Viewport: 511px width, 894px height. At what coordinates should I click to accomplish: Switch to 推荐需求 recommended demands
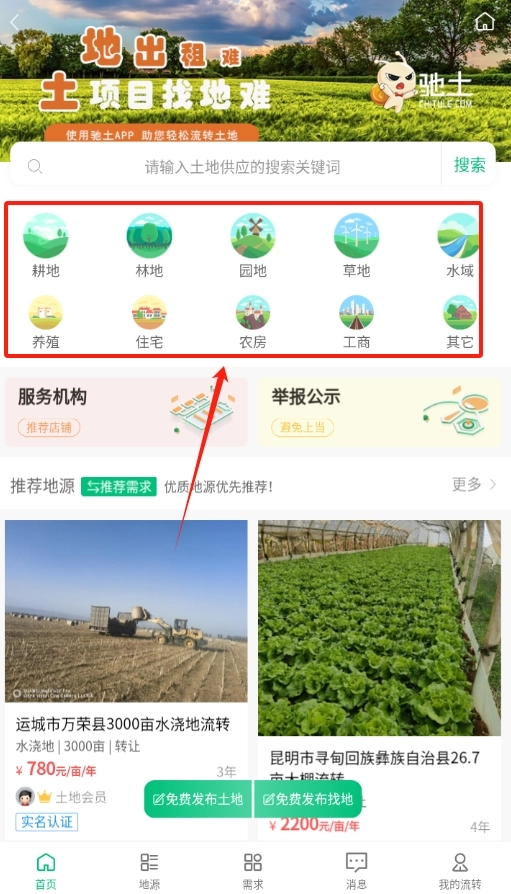[x=119, y=486]
